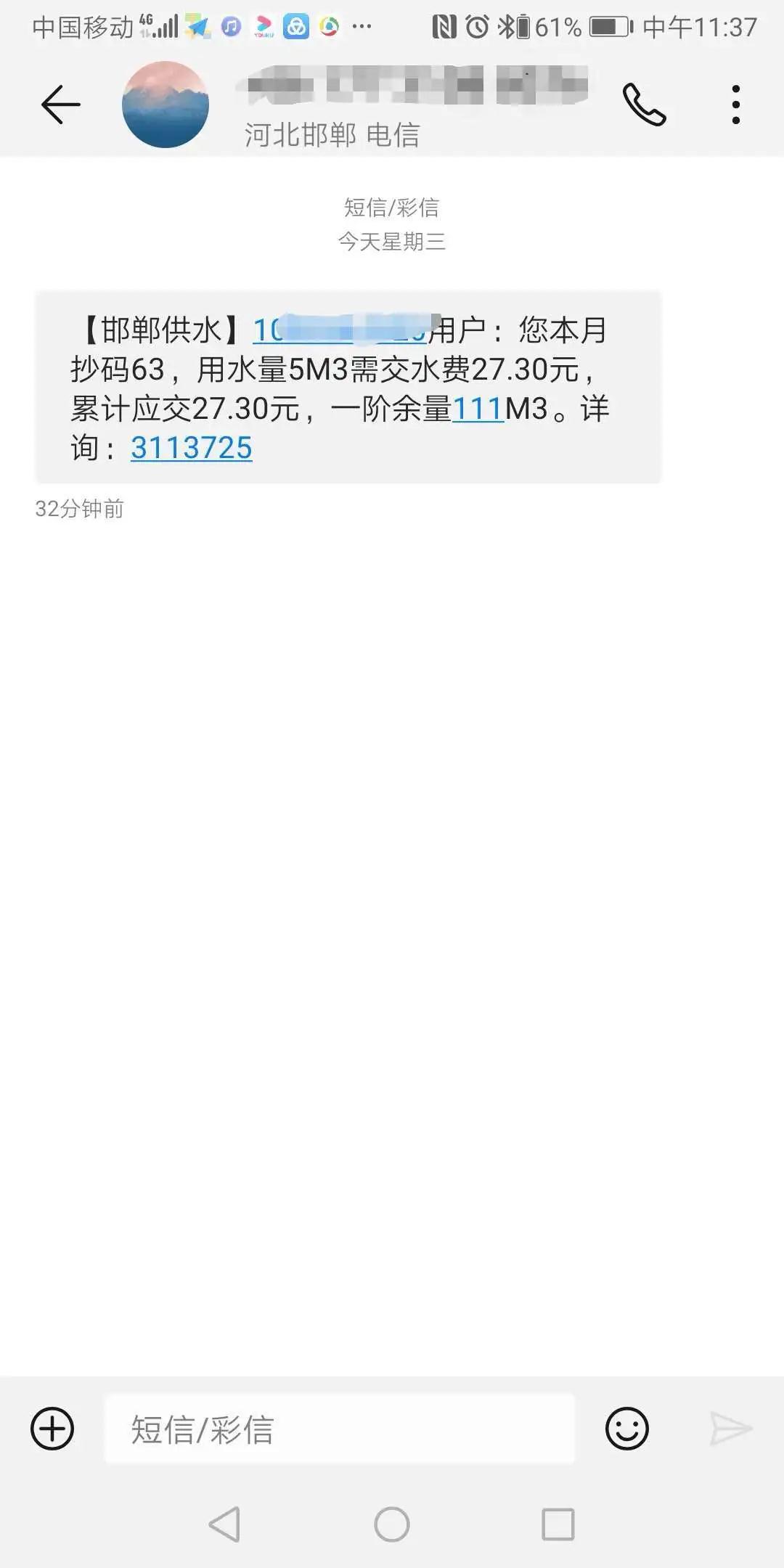The height and width of the screenshot is (1568, 784).
Task: Go back to the message list
Action: 60,105
